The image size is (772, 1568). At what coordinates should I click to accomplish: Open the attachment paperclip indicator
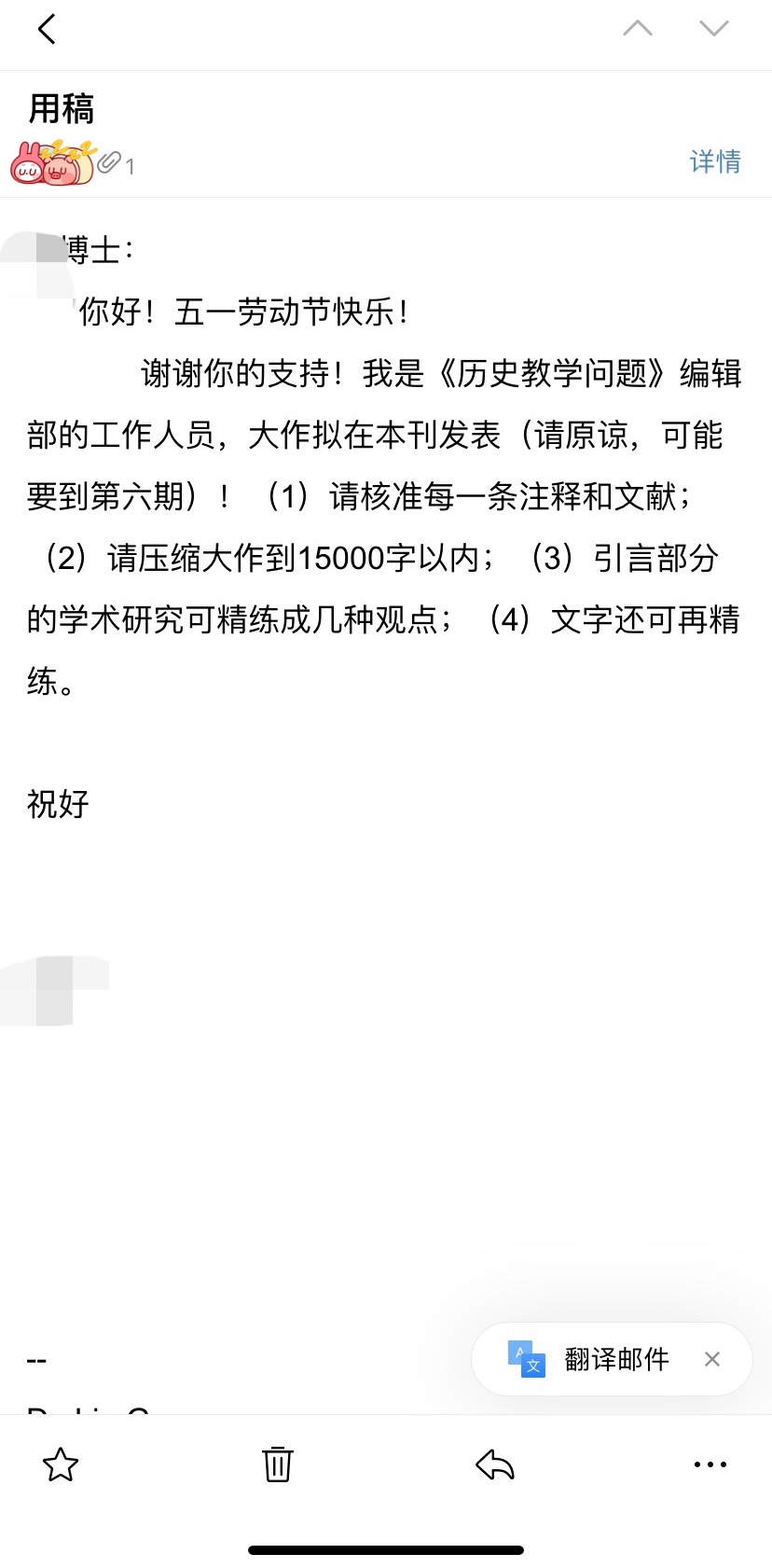117,164
